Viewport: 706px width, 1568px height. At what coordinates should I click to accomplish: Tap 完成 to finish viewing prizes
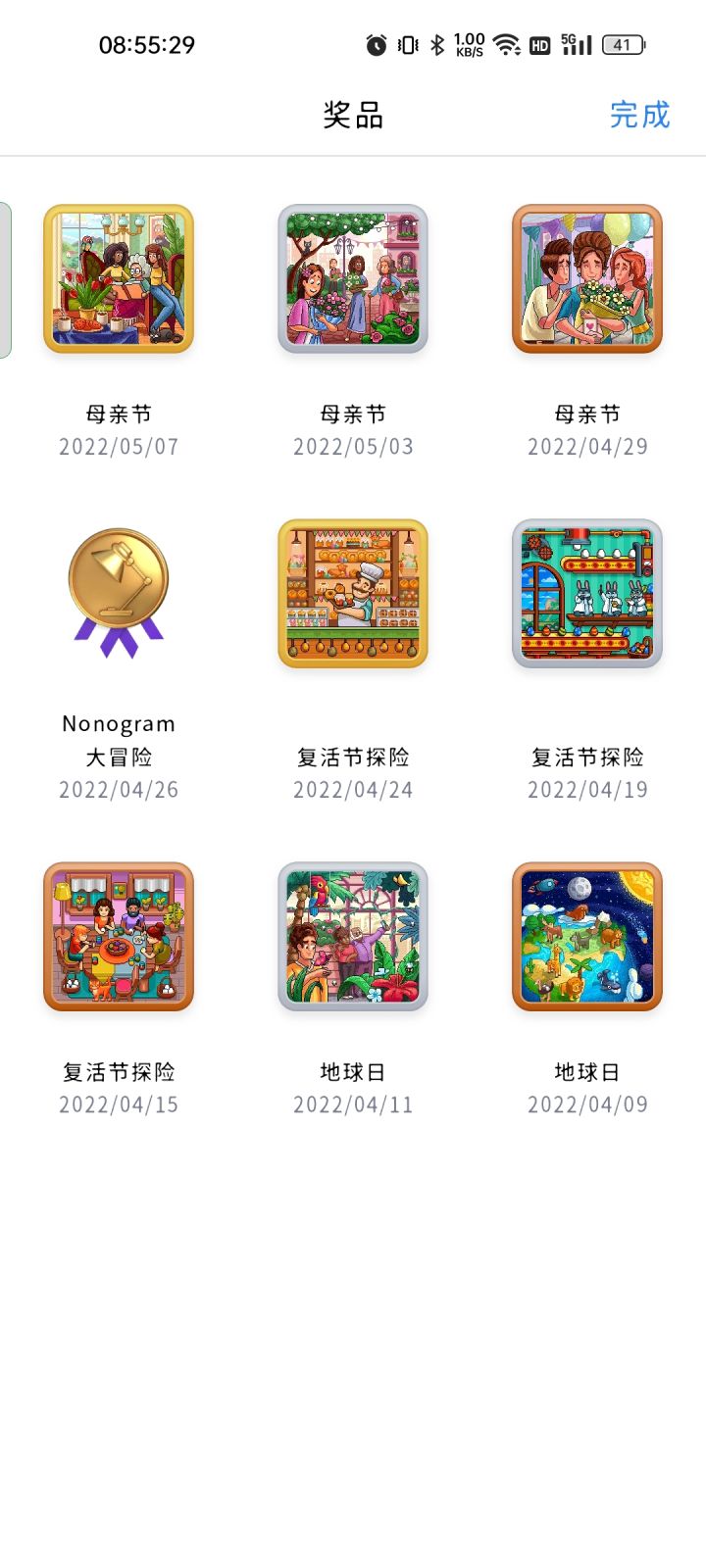639,115
